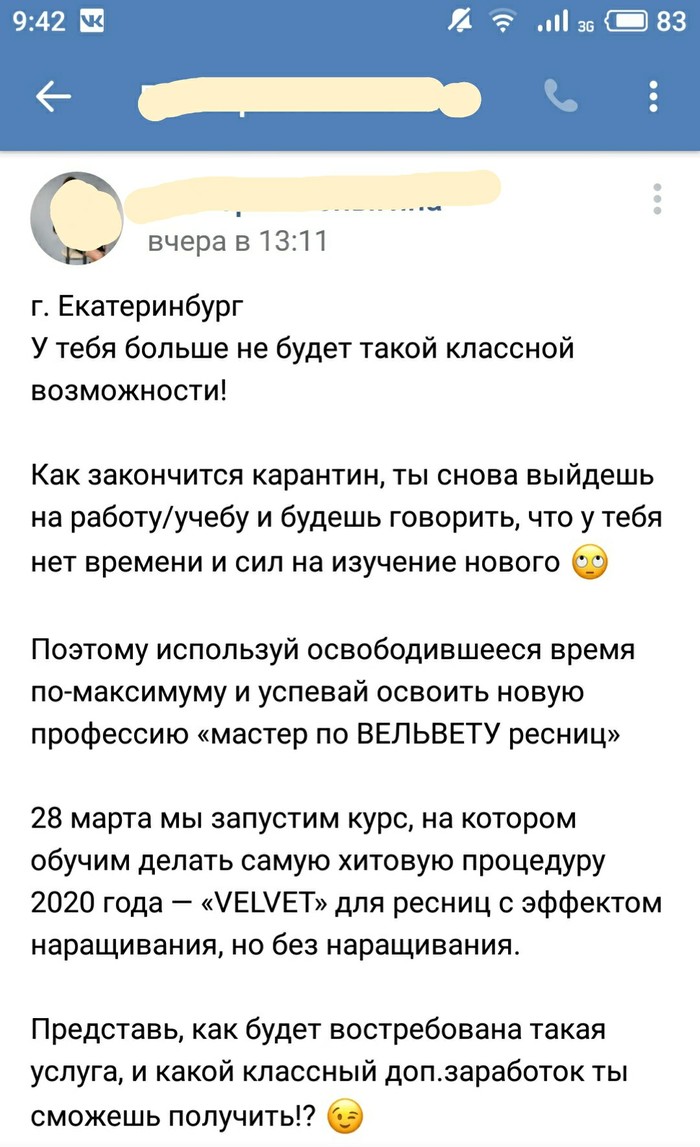Open the post's three-dot options menu
The image size is (700, 1147).
tap(657, 199)
